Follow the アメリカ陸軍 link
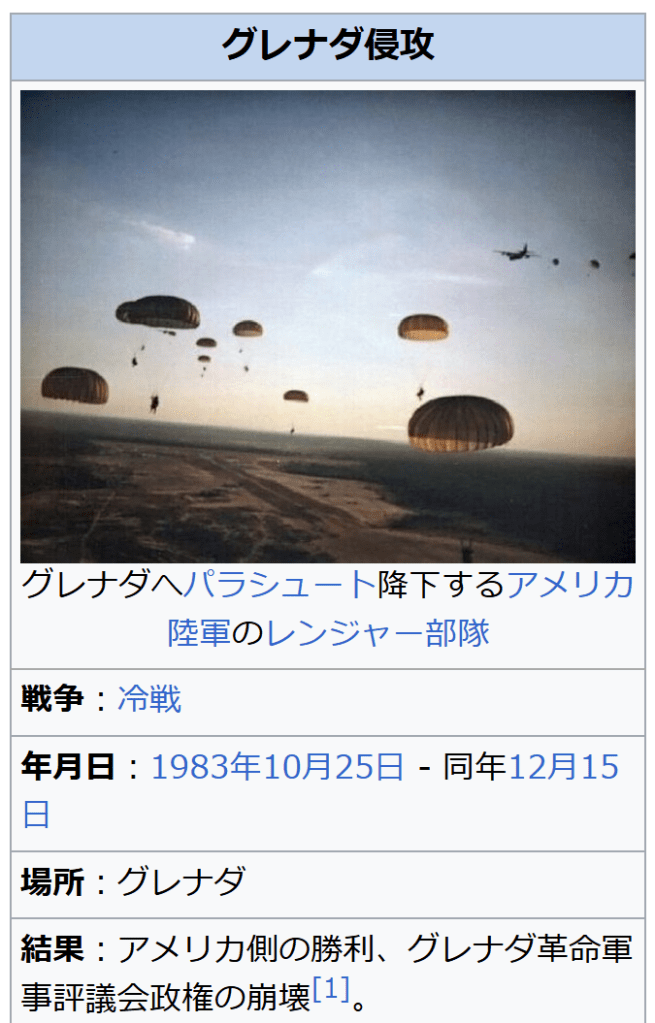655x1023 pixels. pos(570,584)
